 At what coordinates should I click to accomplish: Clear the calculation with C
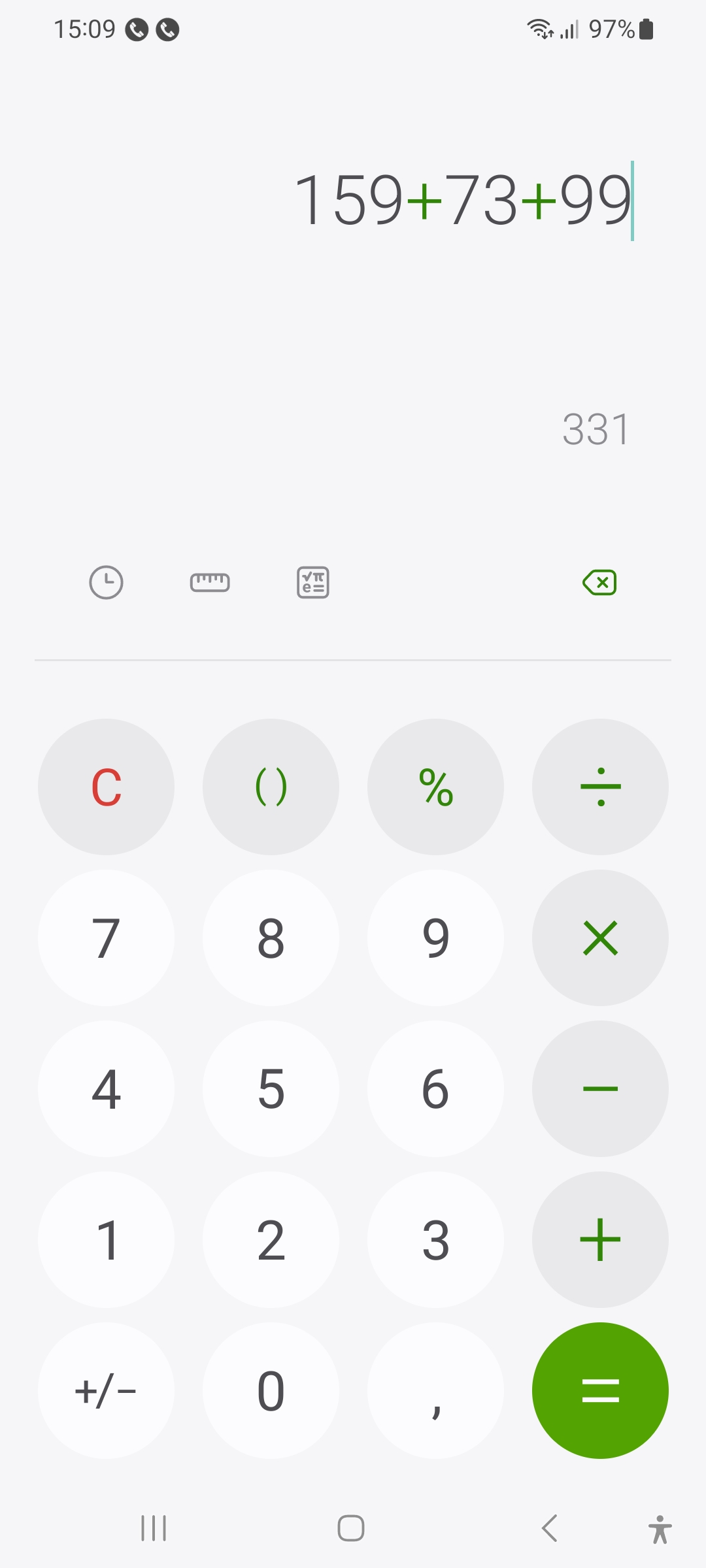coord(106,787)
